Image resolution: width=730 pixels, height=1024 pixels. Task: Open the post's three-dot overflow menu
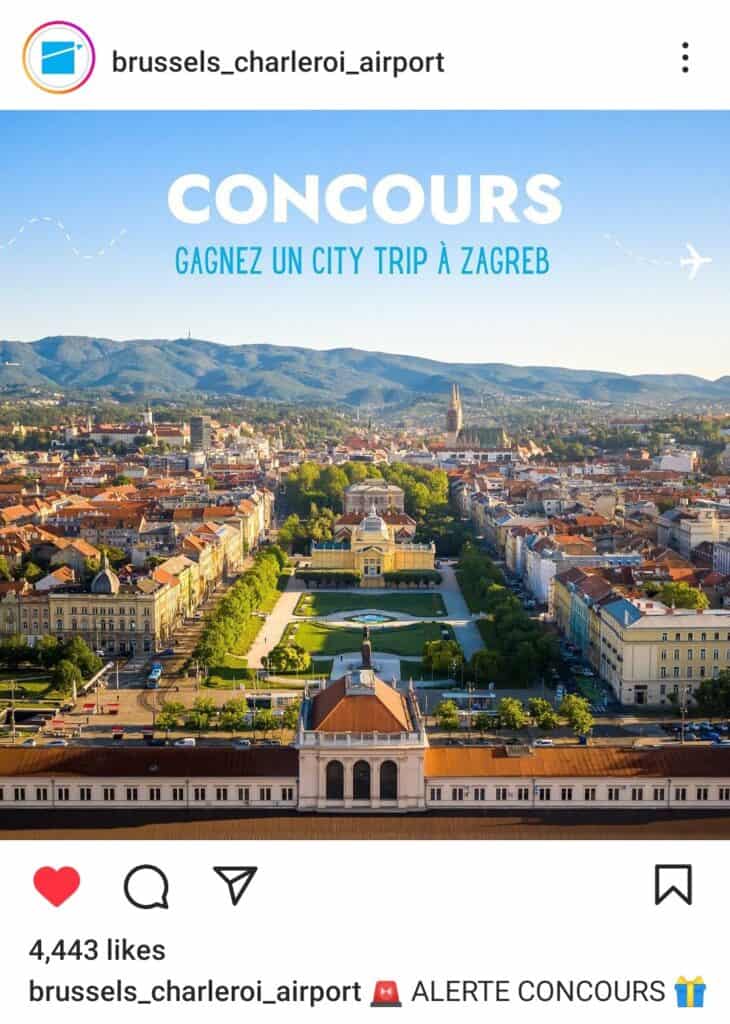[x=685, y=58]
